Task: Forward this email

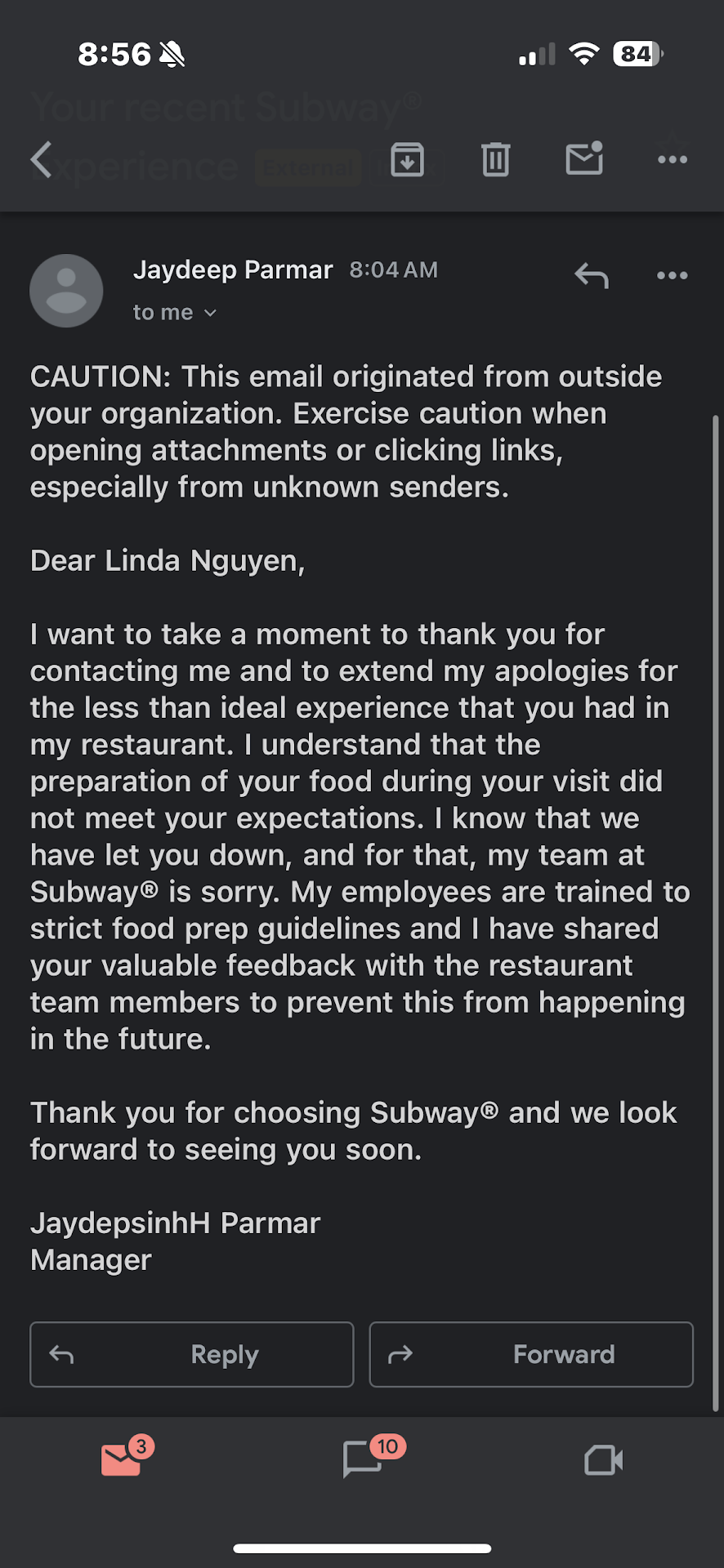Action: (x=531, y=1354)
